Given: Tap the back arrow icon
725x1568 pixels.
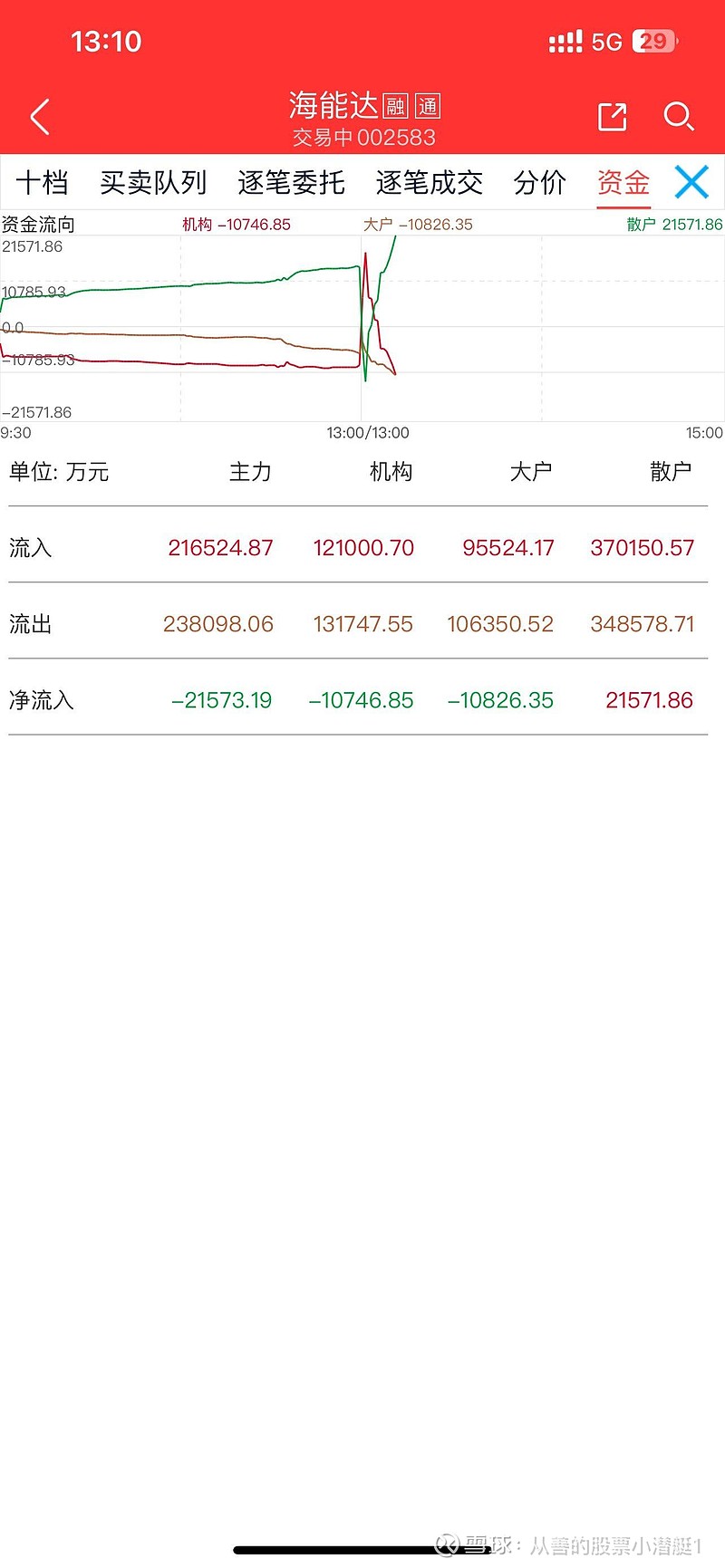Looking at the screenshot, I should point(38,116).
